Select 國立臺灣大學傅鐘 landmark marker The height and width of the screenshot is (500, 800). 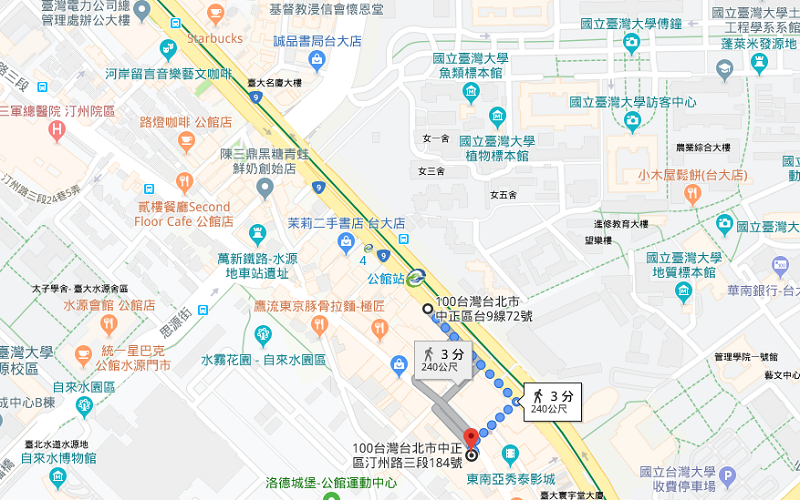pyautogui.click(x=632, y=42)
